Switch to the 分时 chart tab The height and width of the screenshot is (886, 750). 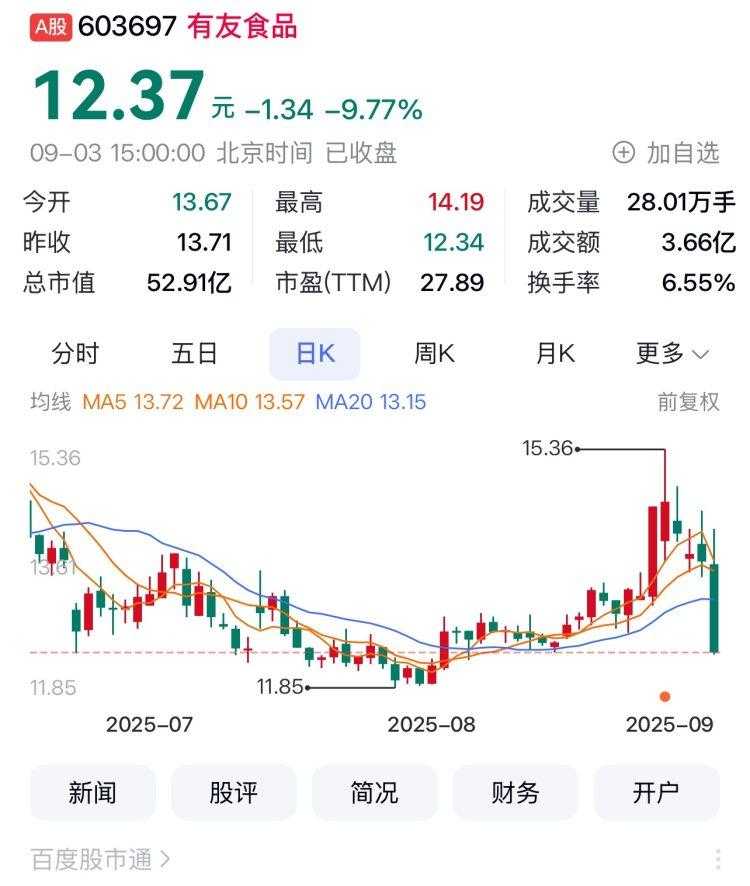[76, 353]
